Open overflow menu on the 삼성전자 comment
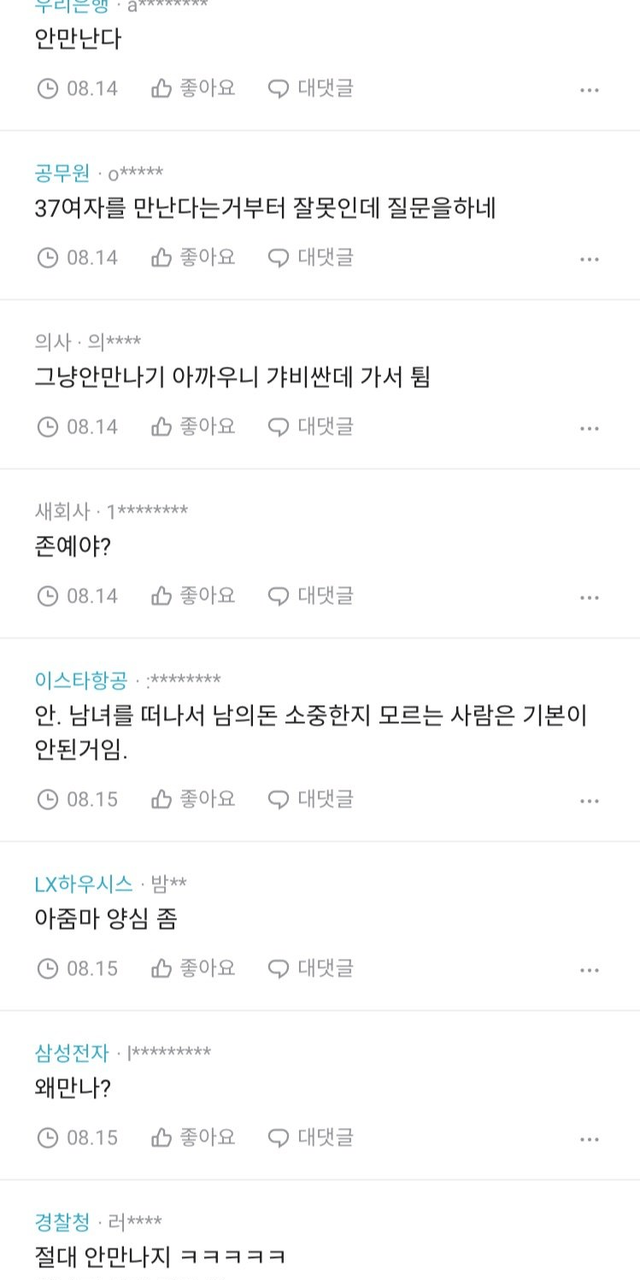The image size is (640, 1280). click(x=589, y=1139)
